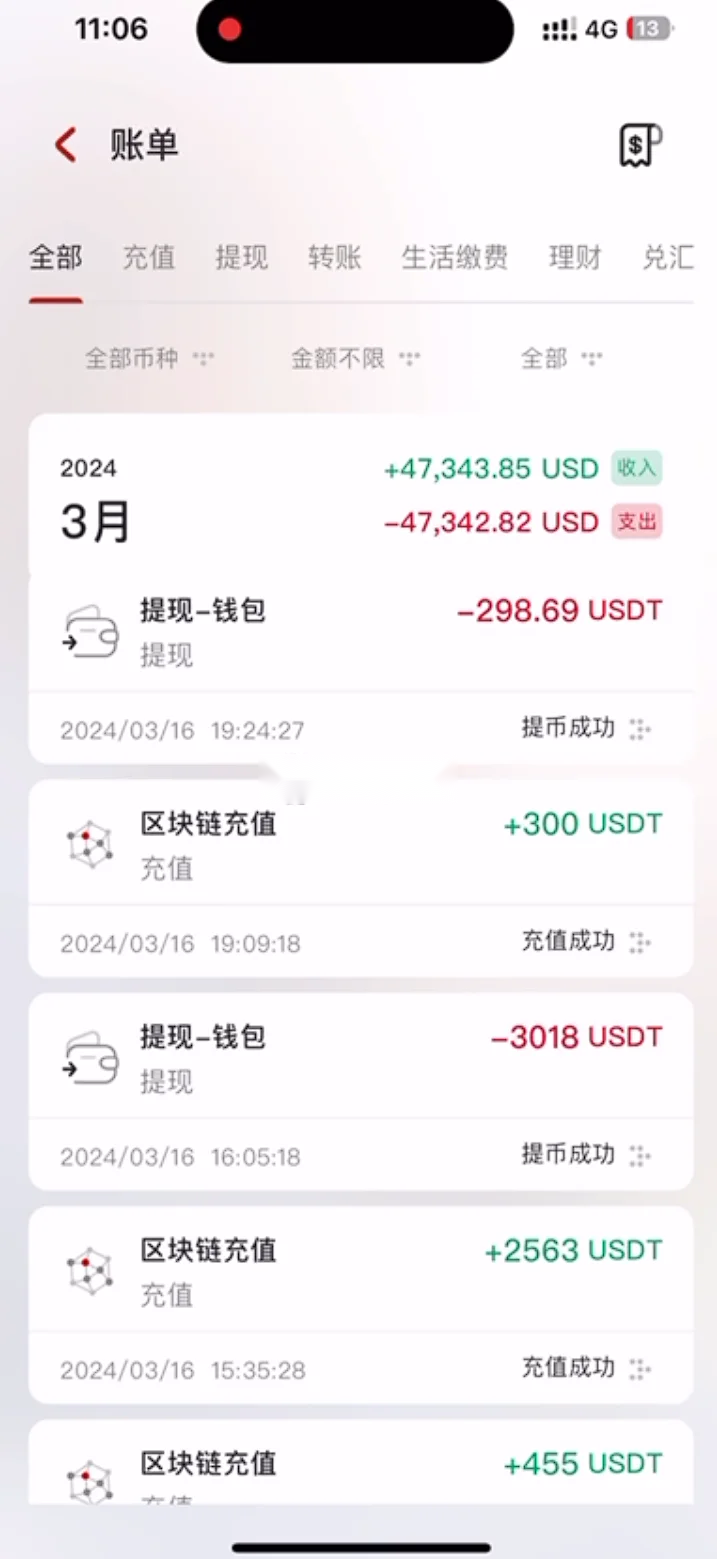Open the bill receipt icon
The image size is (717, 1559).
point(640,146)
